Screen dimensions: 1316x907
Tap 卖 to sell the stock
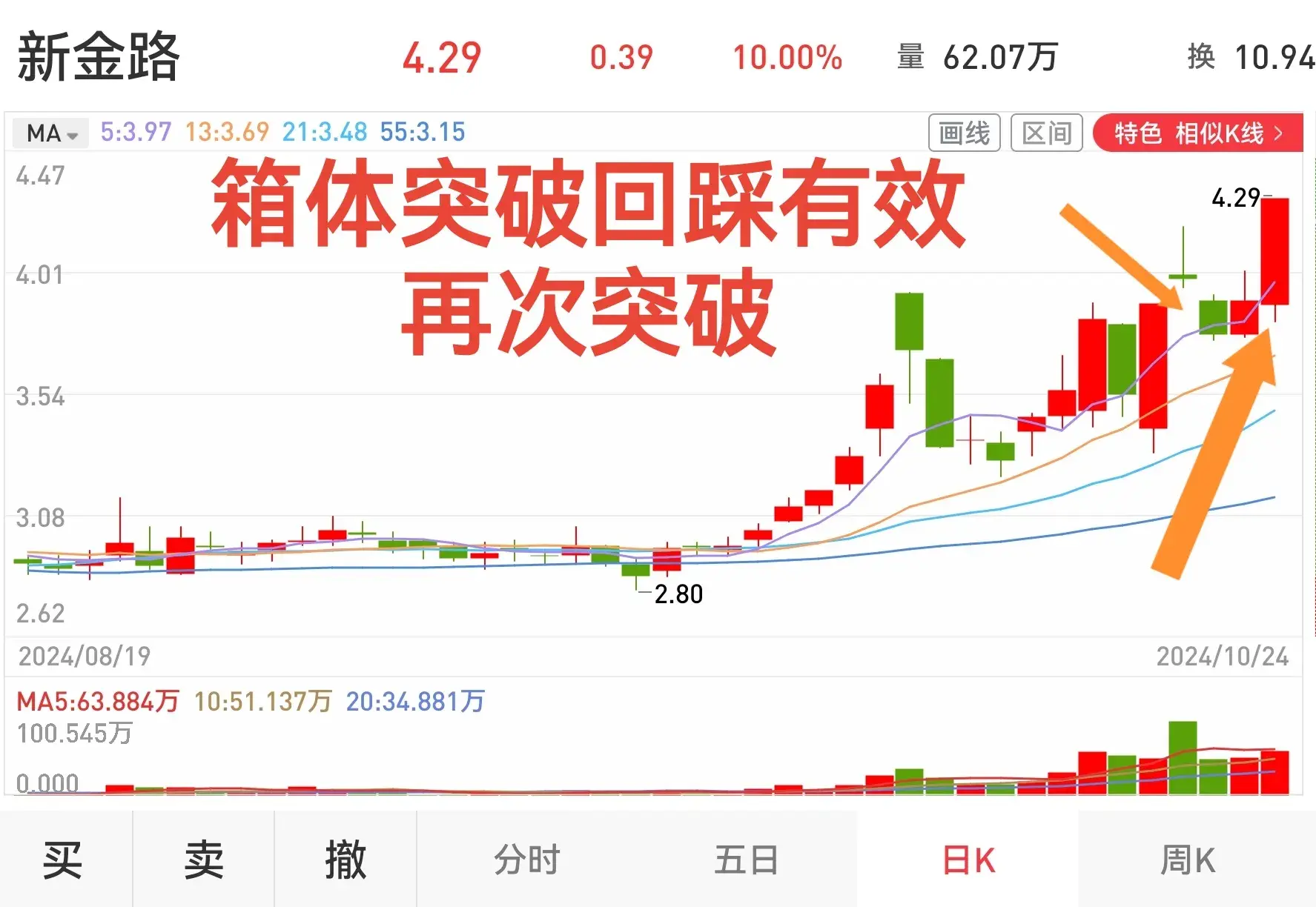(x=203, y=860)
